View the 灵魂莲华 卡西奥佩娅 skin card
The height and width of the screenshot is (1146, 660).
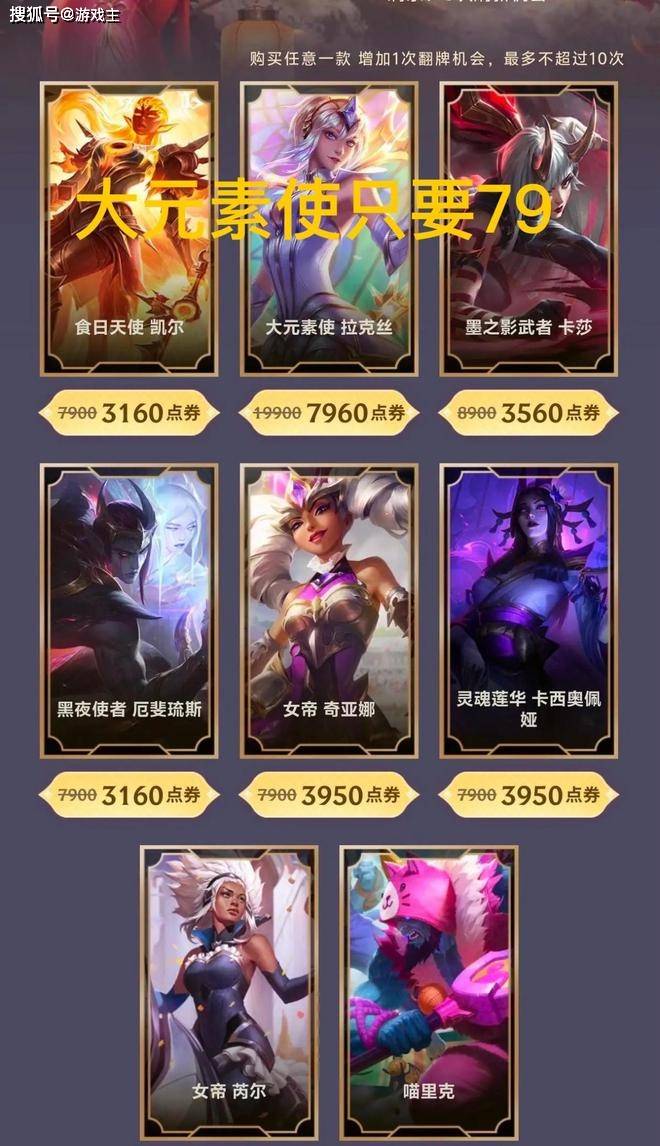(x=529, y=610)
